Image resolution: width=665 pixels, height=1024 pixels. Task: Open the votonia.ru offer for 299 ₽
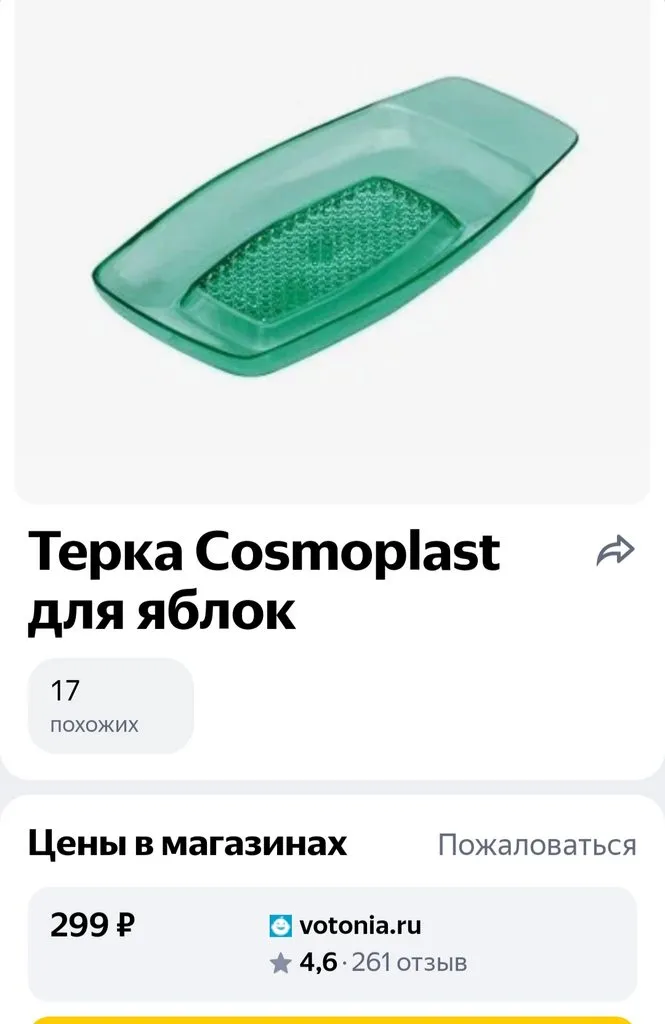[x=332, y=944]
